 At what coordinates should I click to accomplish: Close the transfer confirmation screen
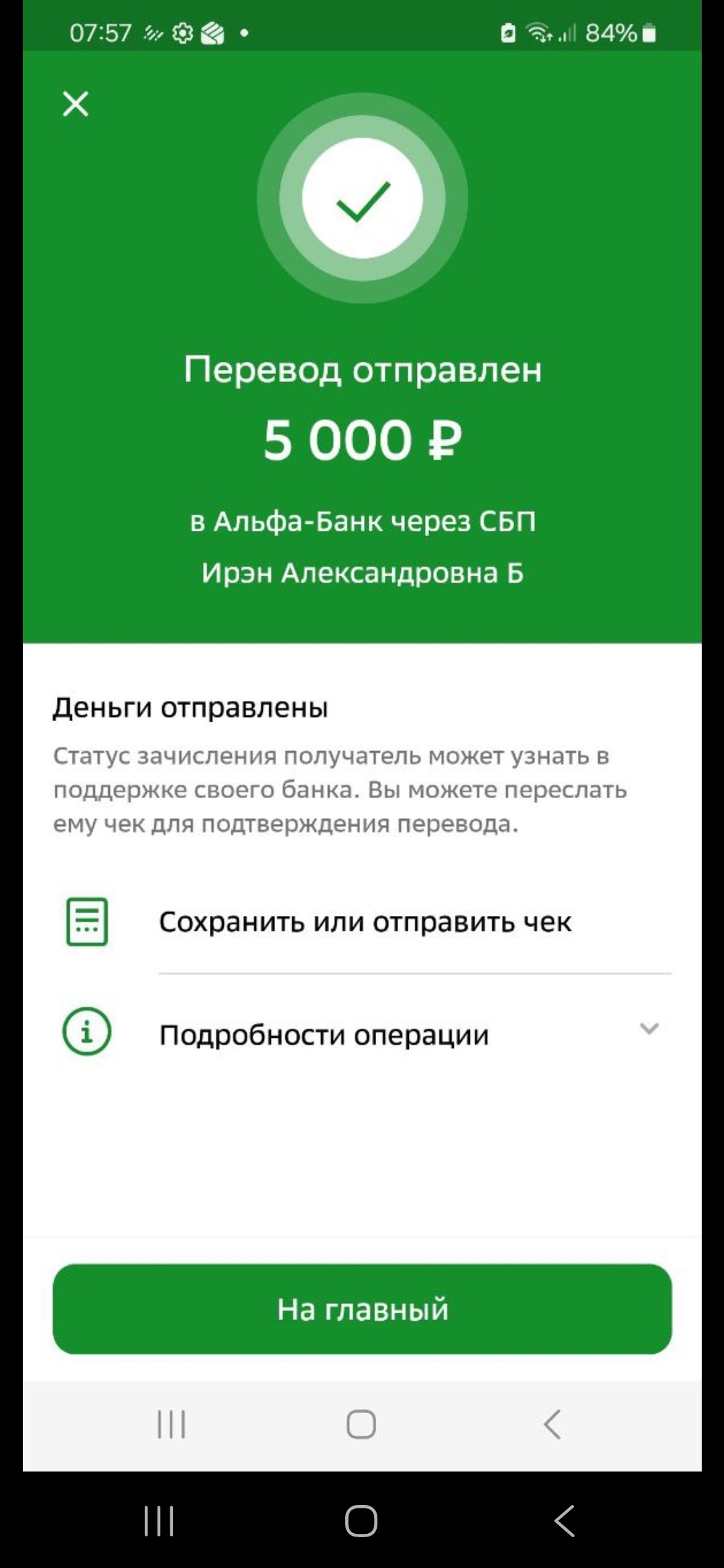pos(75,104)
